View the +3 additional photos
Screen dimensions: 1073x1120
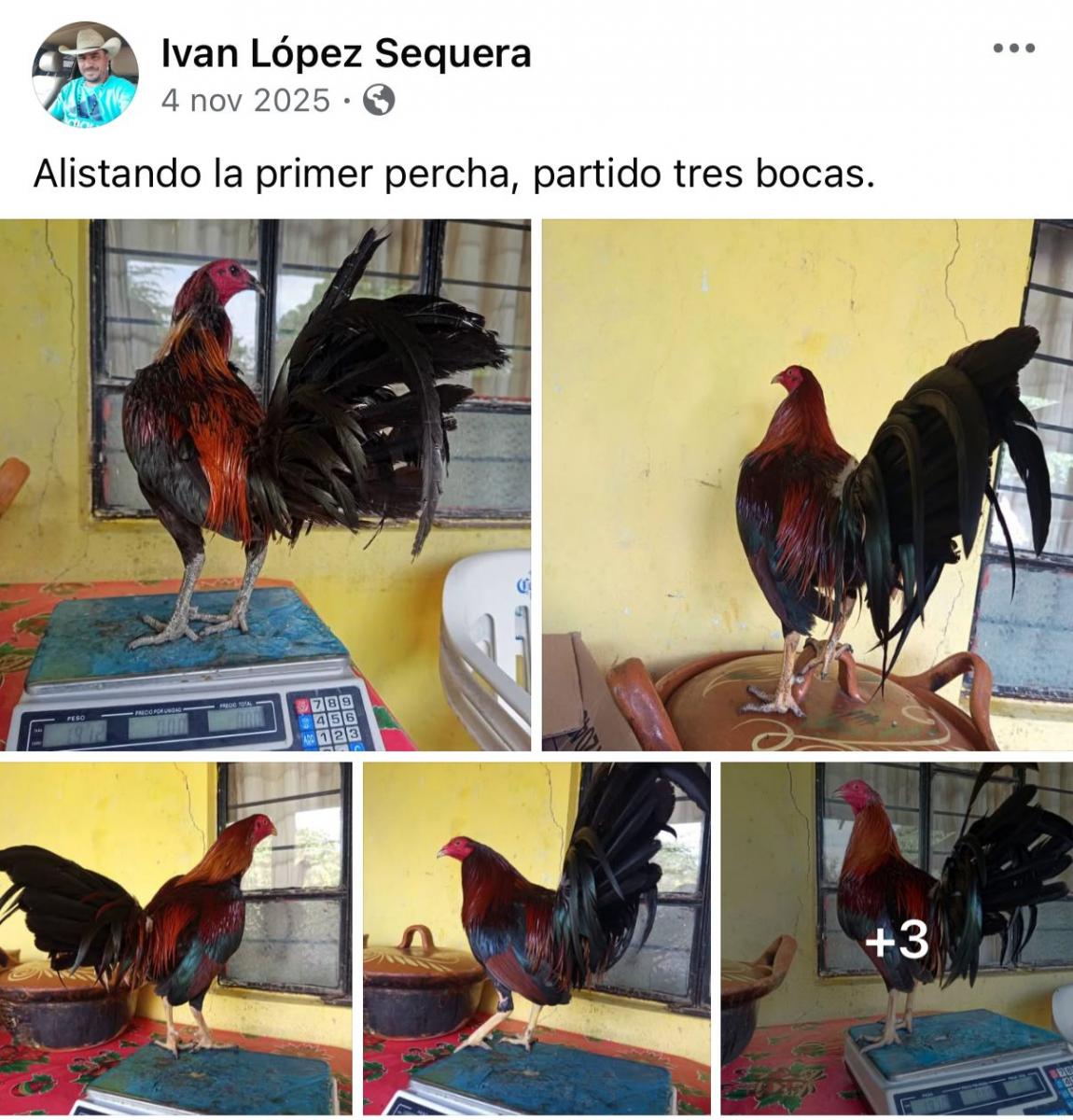896,938
